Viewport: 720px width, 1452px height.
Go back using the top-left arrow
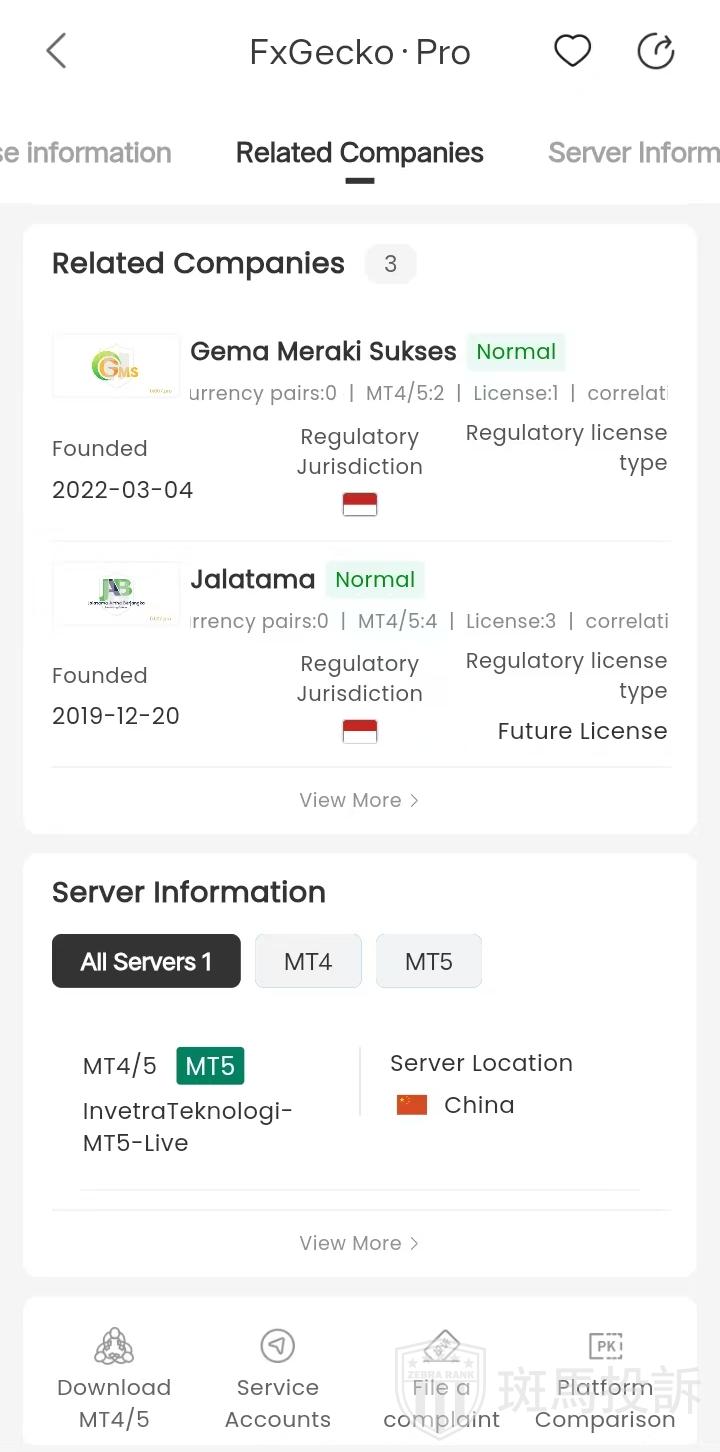tap(57, 51)
